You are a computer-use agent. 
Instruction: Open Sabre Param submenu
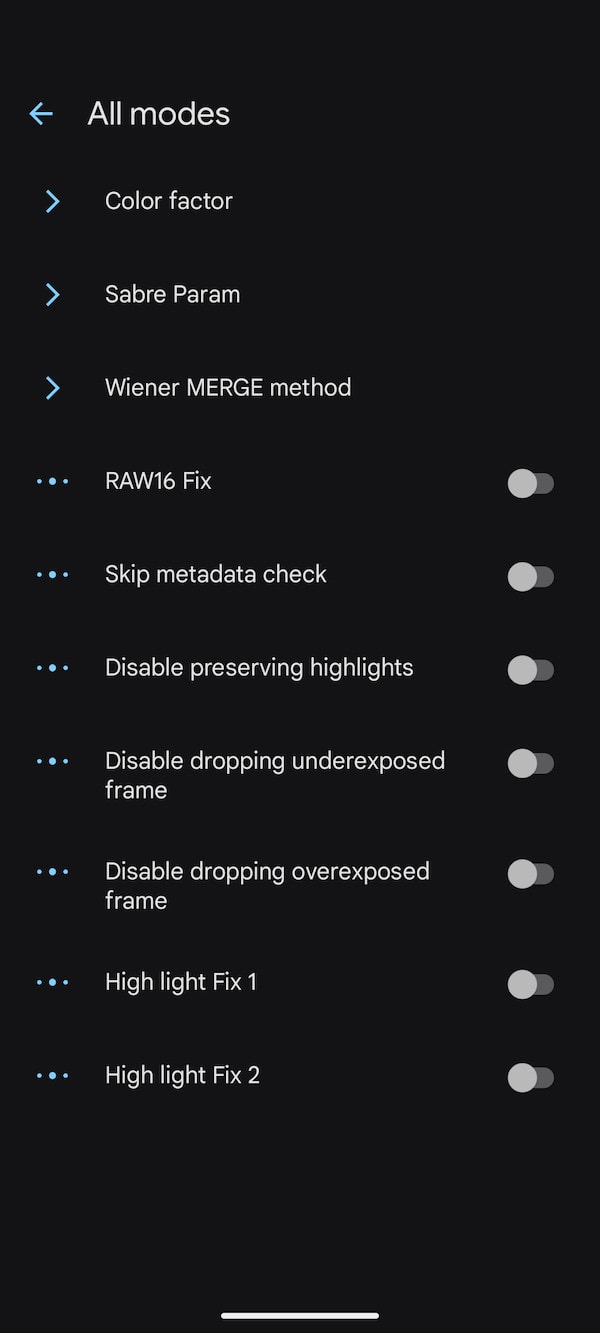[172, 294]
